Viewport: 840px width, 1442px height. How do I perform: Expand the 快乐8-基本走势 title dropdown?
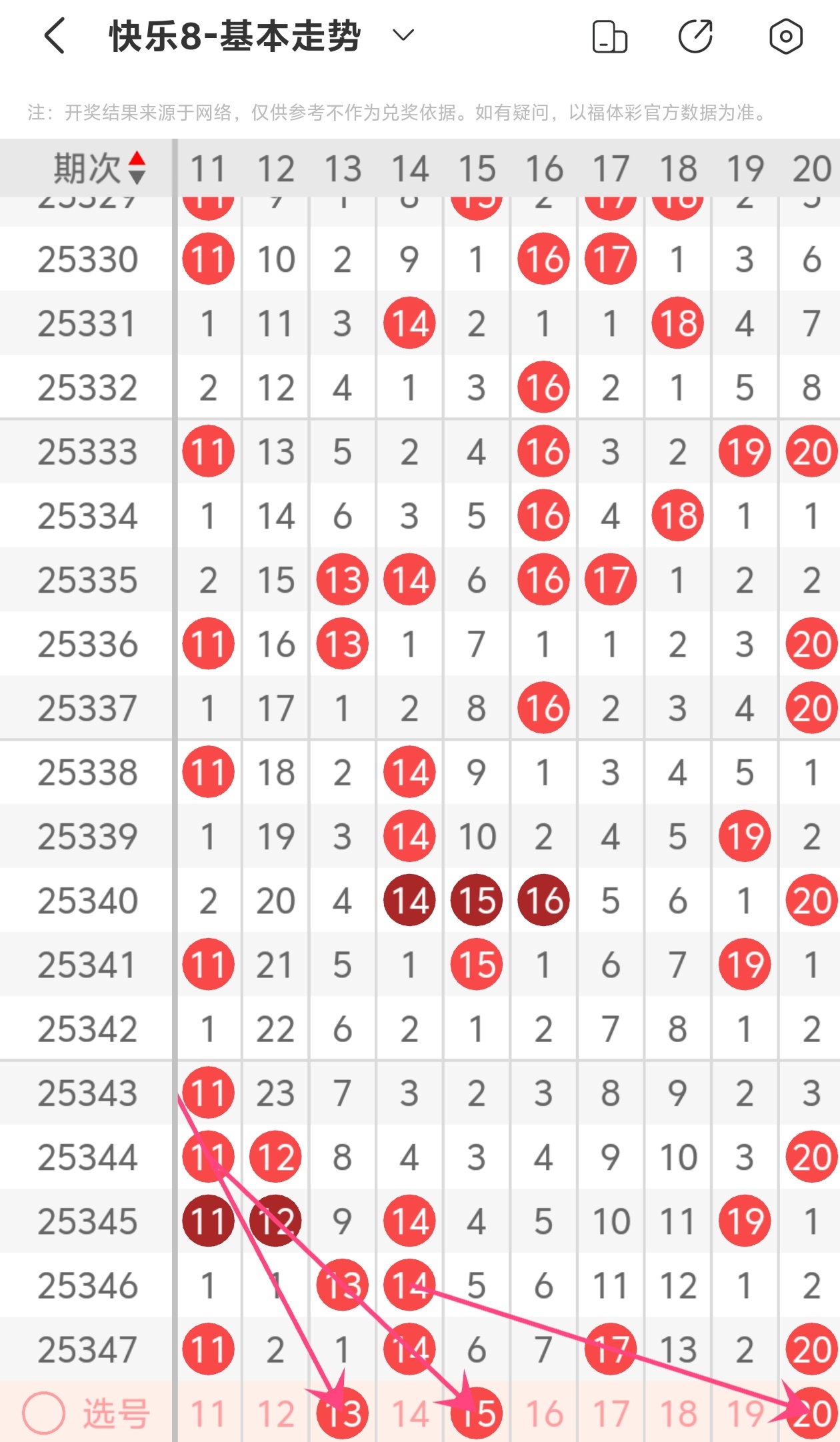point(403,35)
